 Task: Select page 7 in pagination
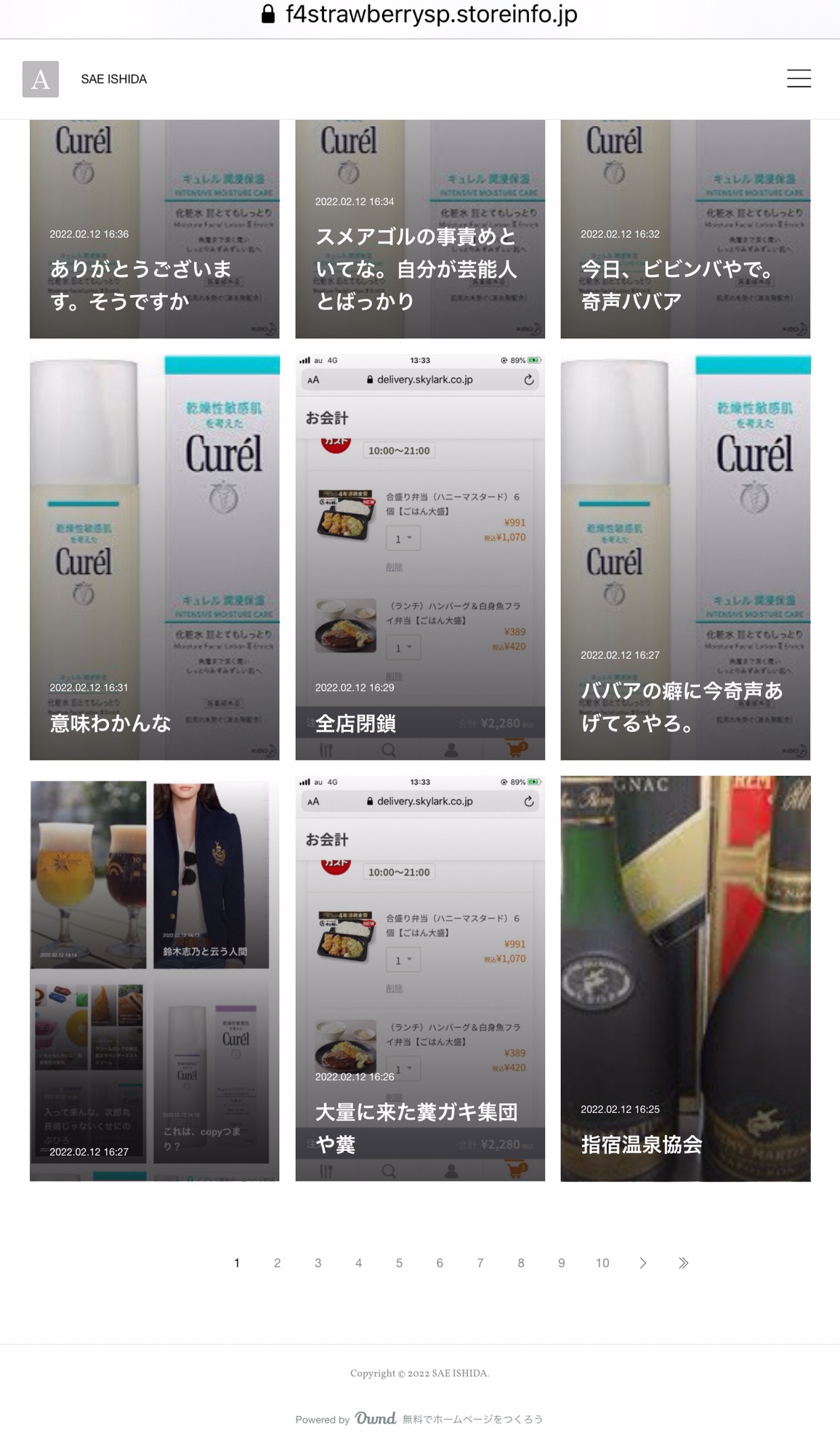(x=480, y=1263)
